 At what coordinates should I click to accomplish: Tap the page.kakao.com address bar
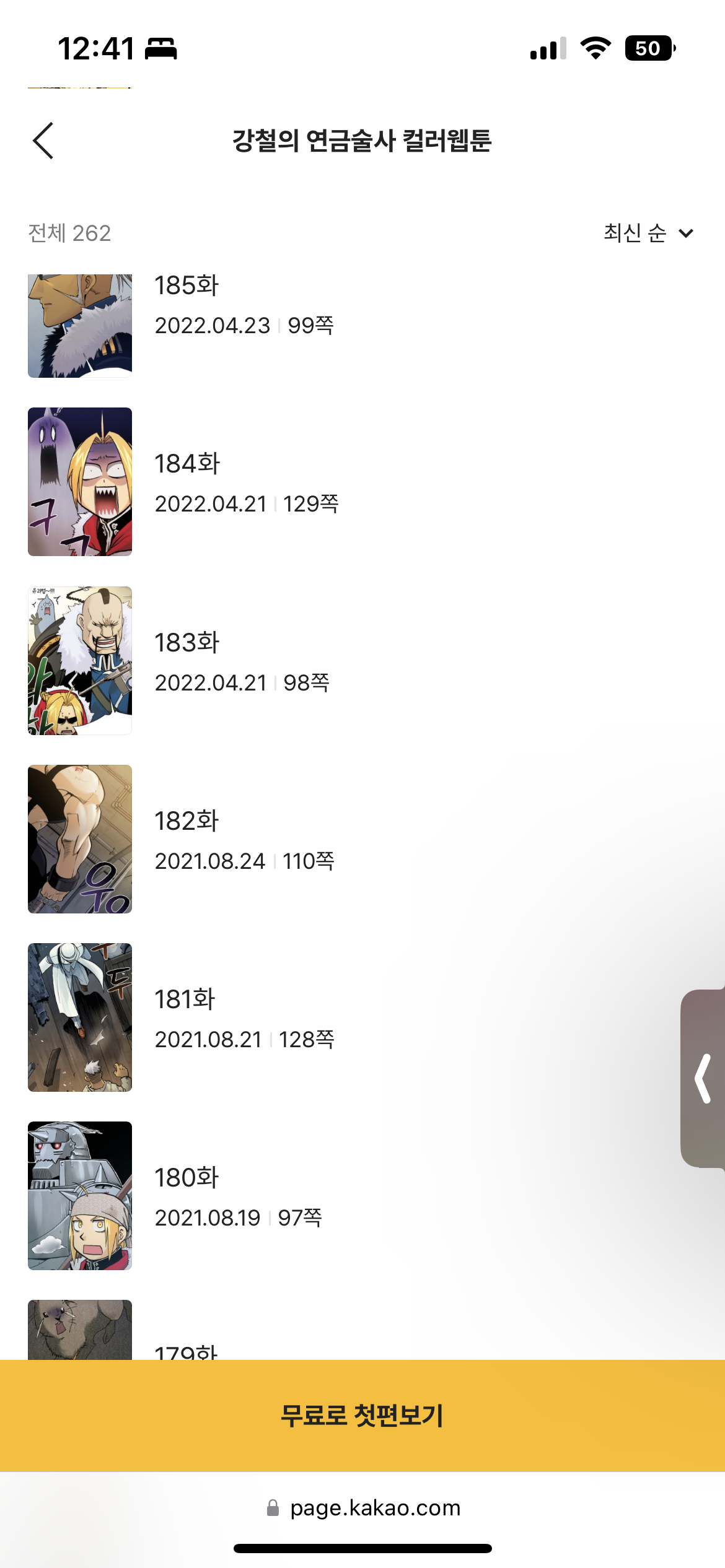364,1508
